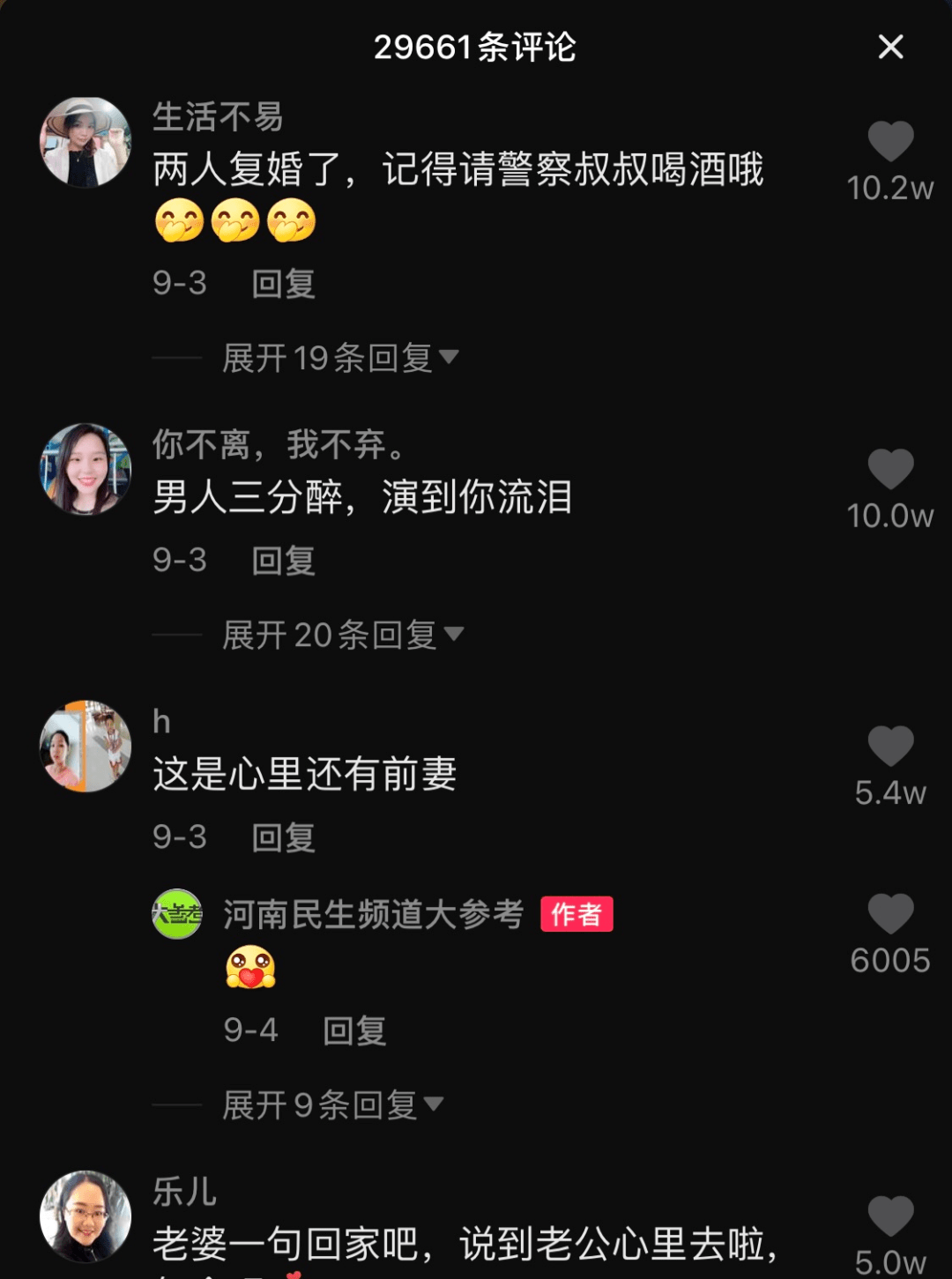The height and width of the screenshot is (1279, 952).
Task: Open the avatar of 你不离，我不弃 commenter
Action: tap(86, 469)
